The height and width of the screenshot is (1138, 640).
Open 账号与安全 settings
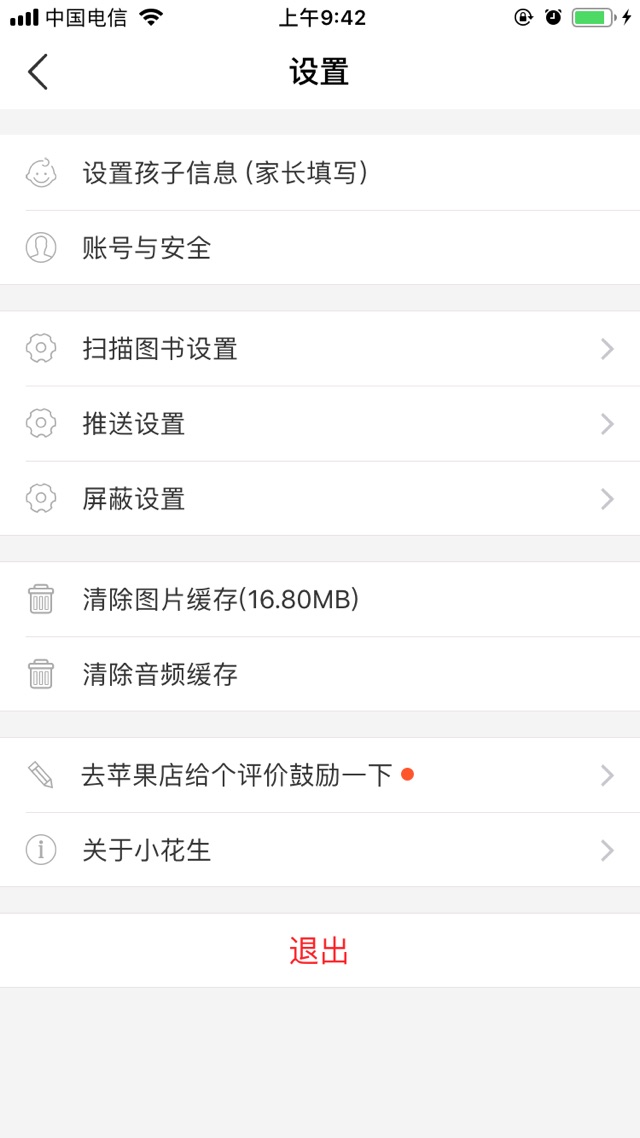point(320,247)
